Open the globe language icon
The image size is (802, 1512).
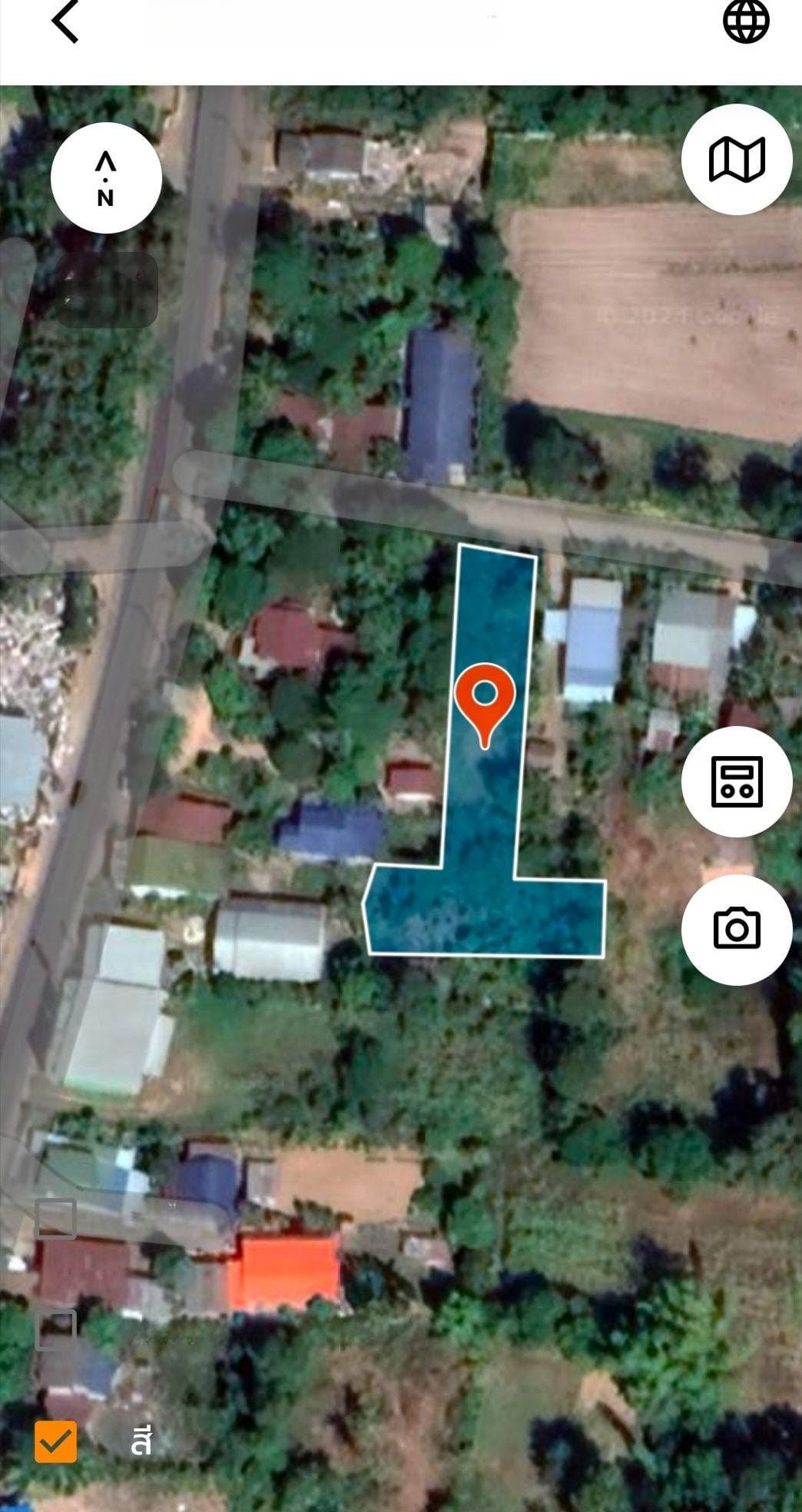click(x=746, y=21)
